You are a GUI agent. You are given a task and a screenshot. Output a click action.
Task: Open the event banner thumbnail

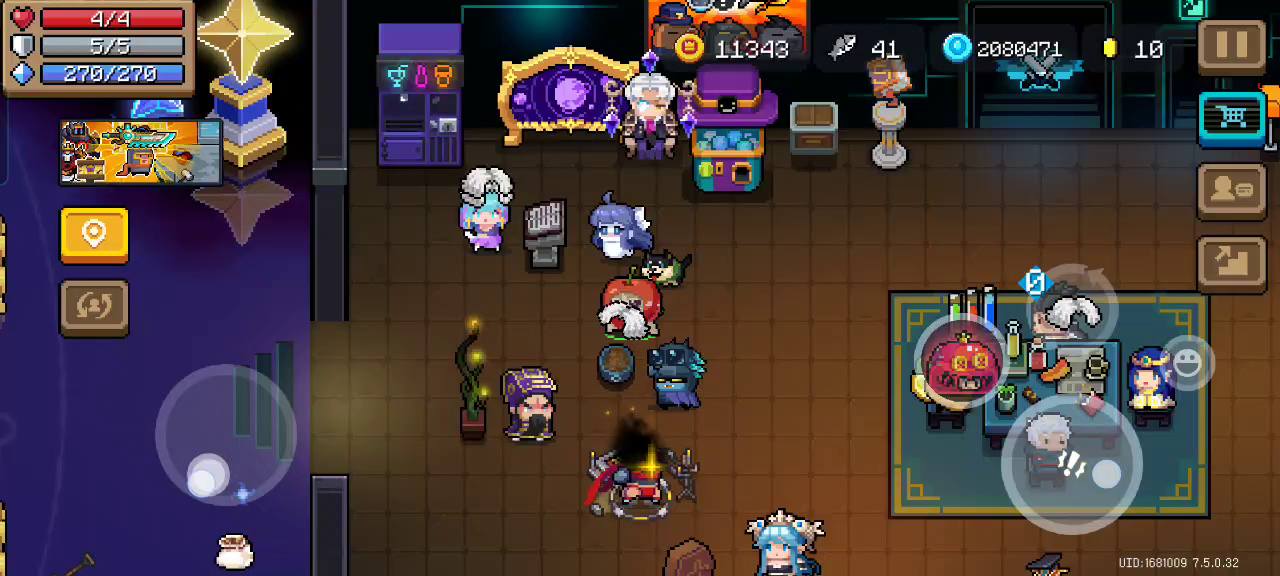pos(141,152)
